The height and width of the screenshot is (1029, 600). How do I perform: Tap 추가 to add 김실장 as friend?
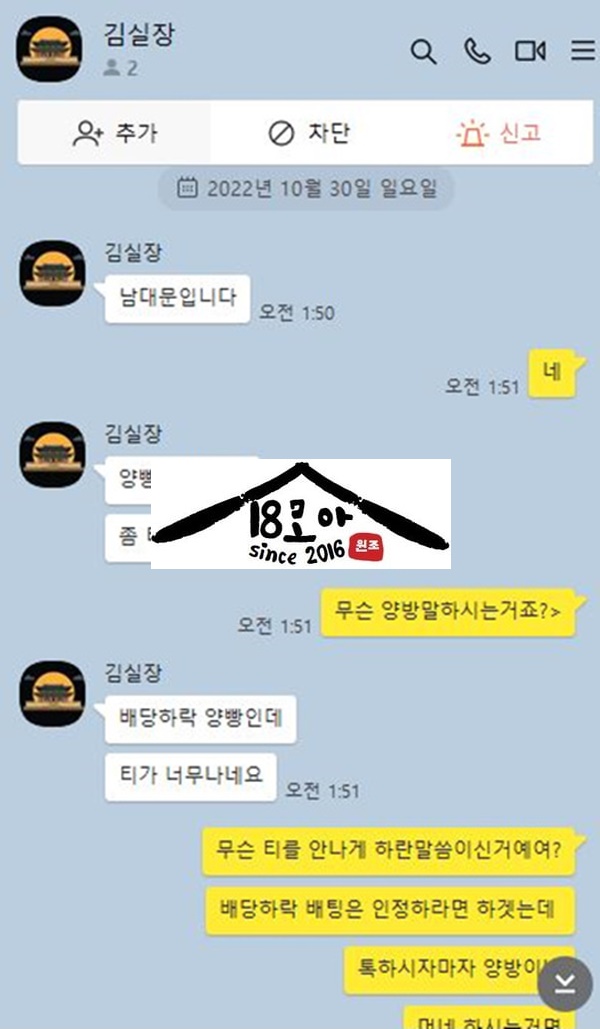click(114, 133)
